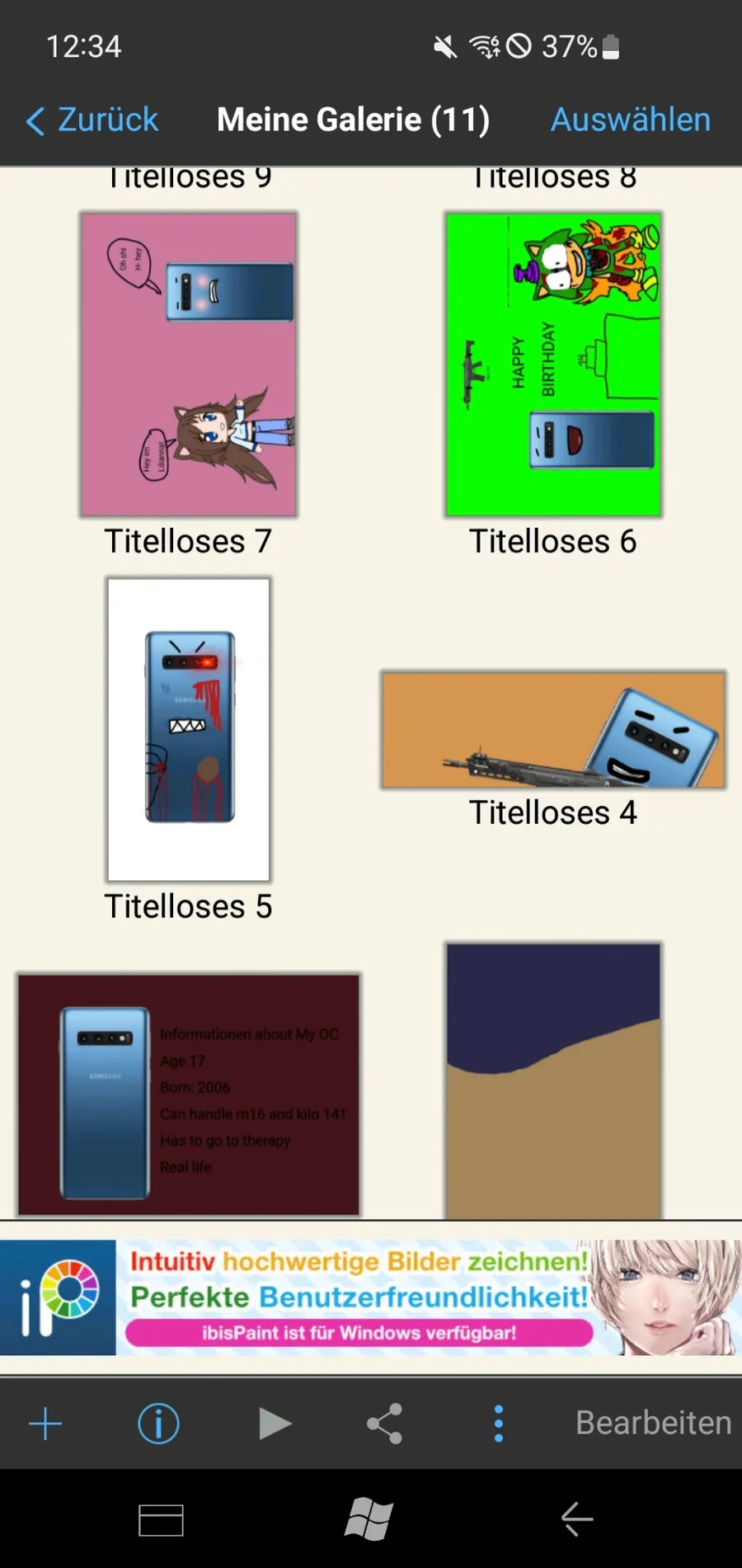Open the Titelloses 7 artwork
The width and height of the screenshot is (742, 1568).
pyautogui.click(x=189, y=365)
